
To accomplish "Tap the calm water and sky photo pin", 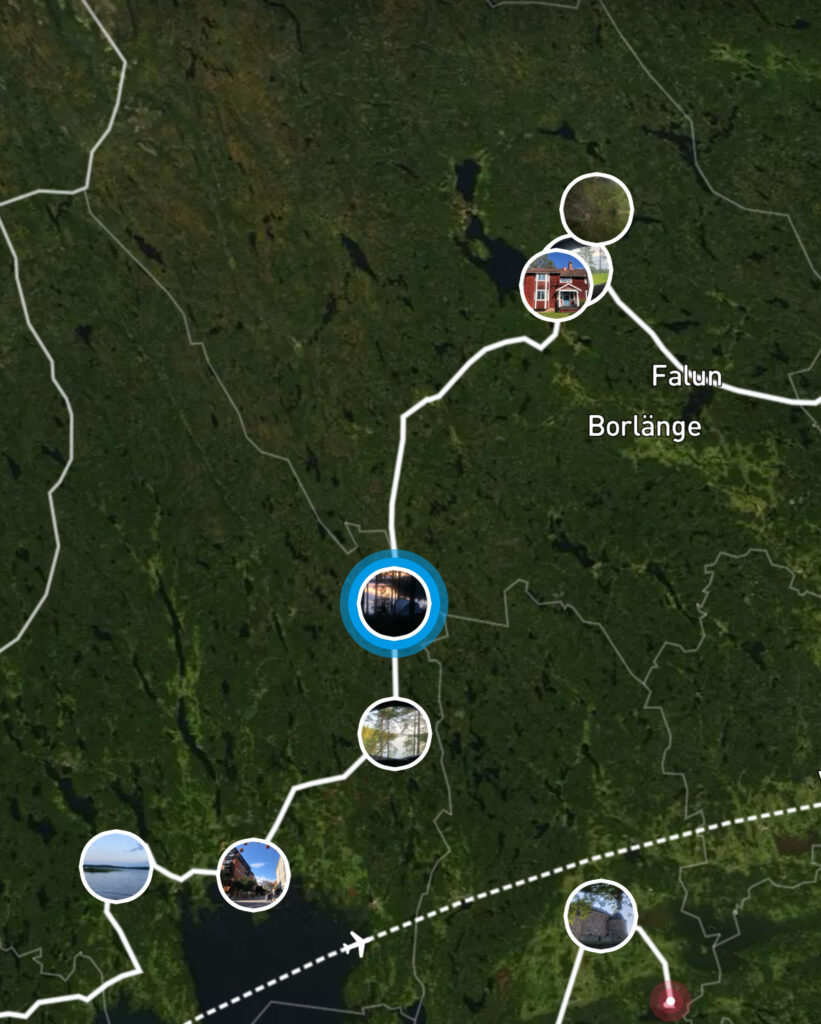I will click(116, 867).
